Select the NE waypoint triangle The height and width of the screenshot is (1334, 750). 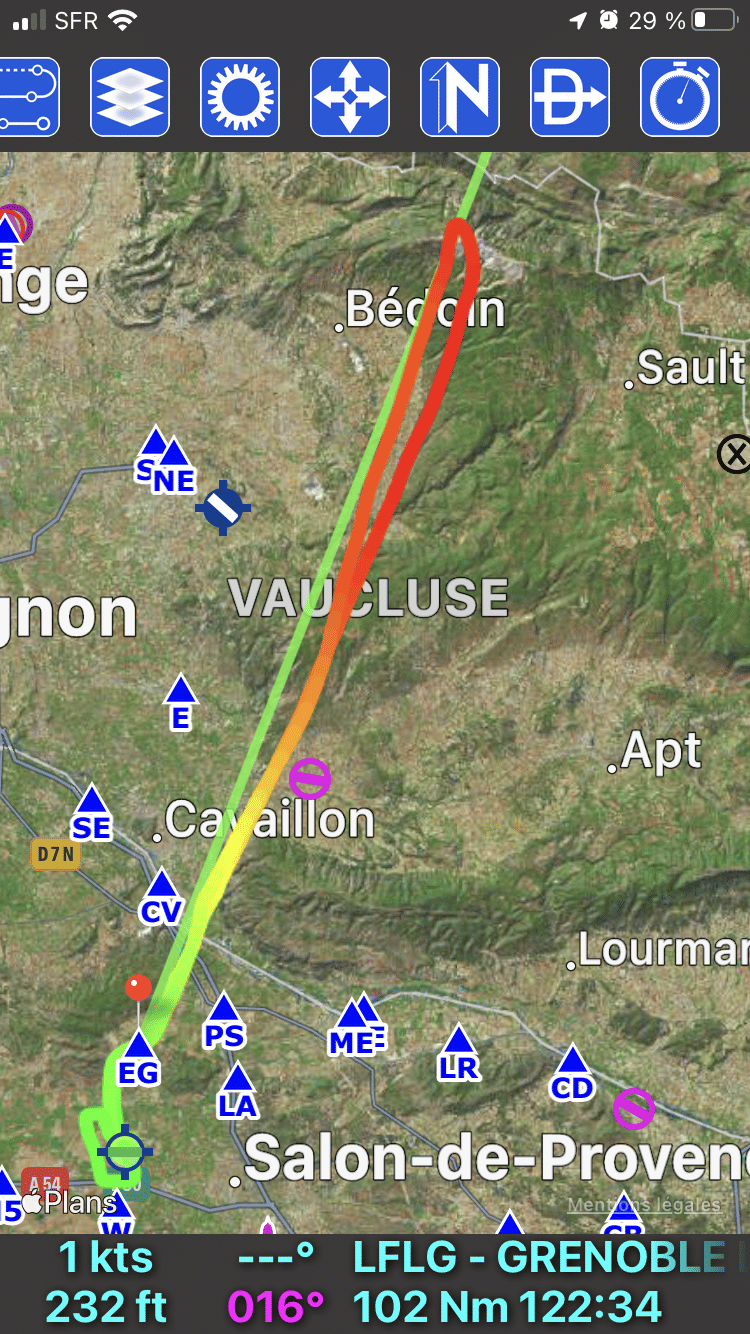coord(174,455)
